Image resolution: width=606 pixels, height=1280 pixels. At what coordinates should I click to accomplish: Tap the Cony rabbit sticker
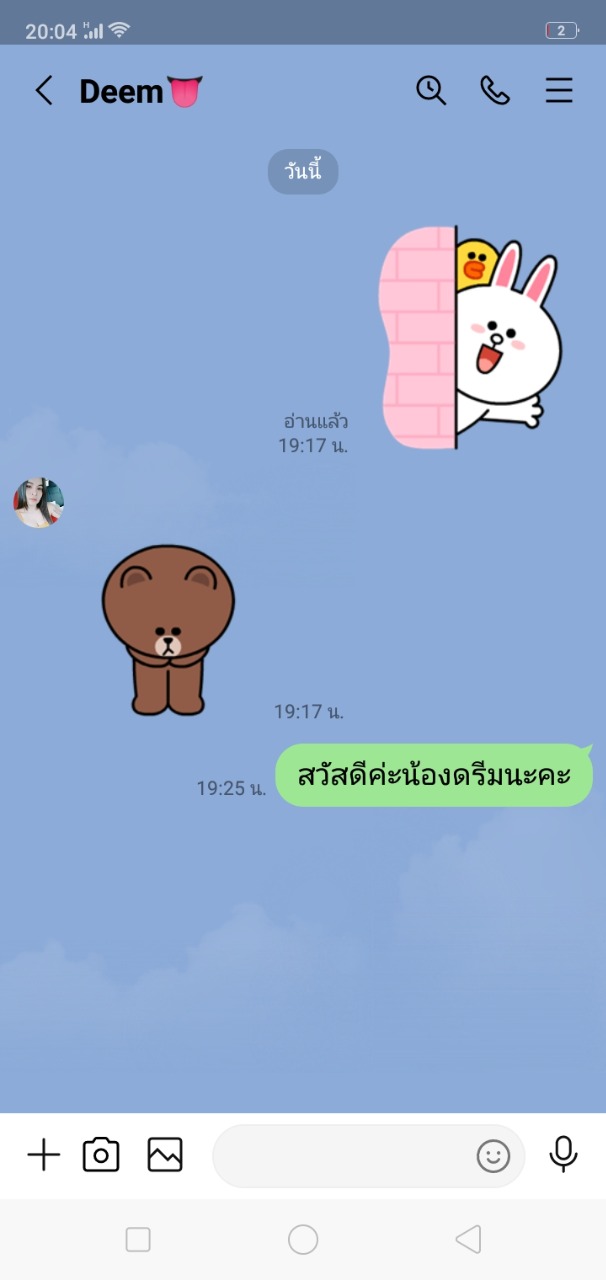(470, 337)
